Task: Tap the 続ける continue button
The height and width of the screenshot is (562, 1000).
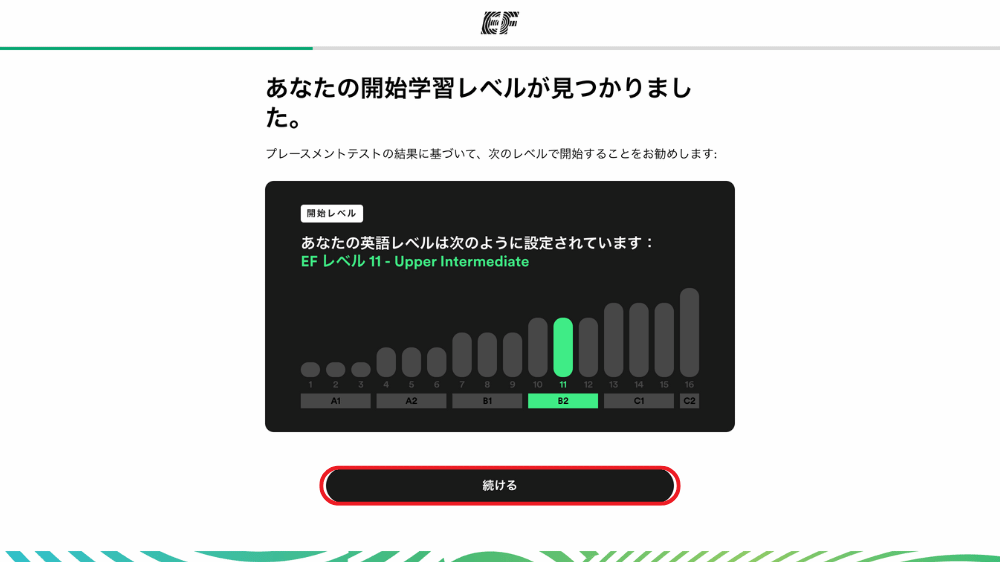Action: click(500, 485)
